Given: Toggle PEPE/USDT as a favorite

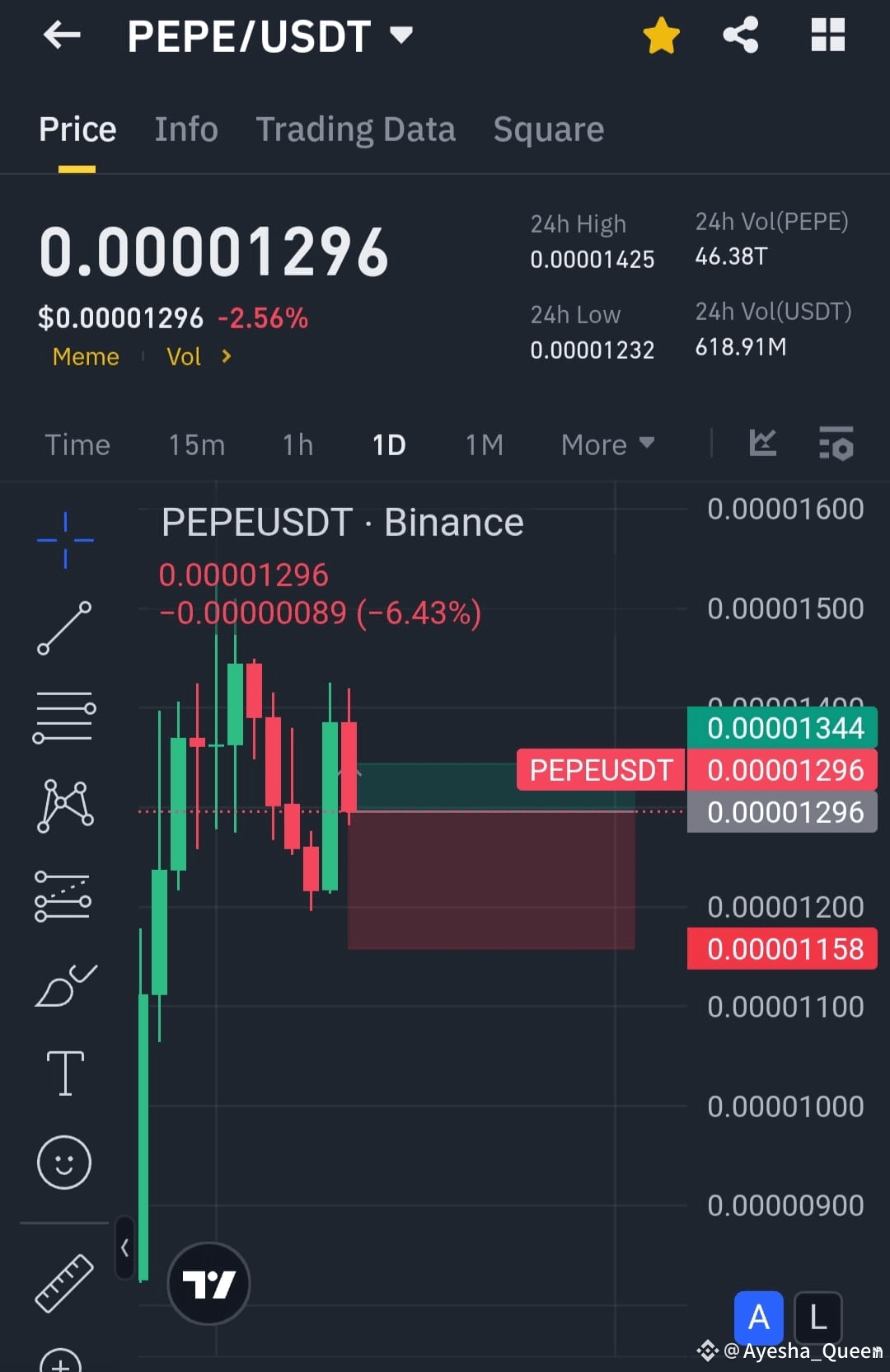Looking at the screenshot, I should (x=661, y=35).
